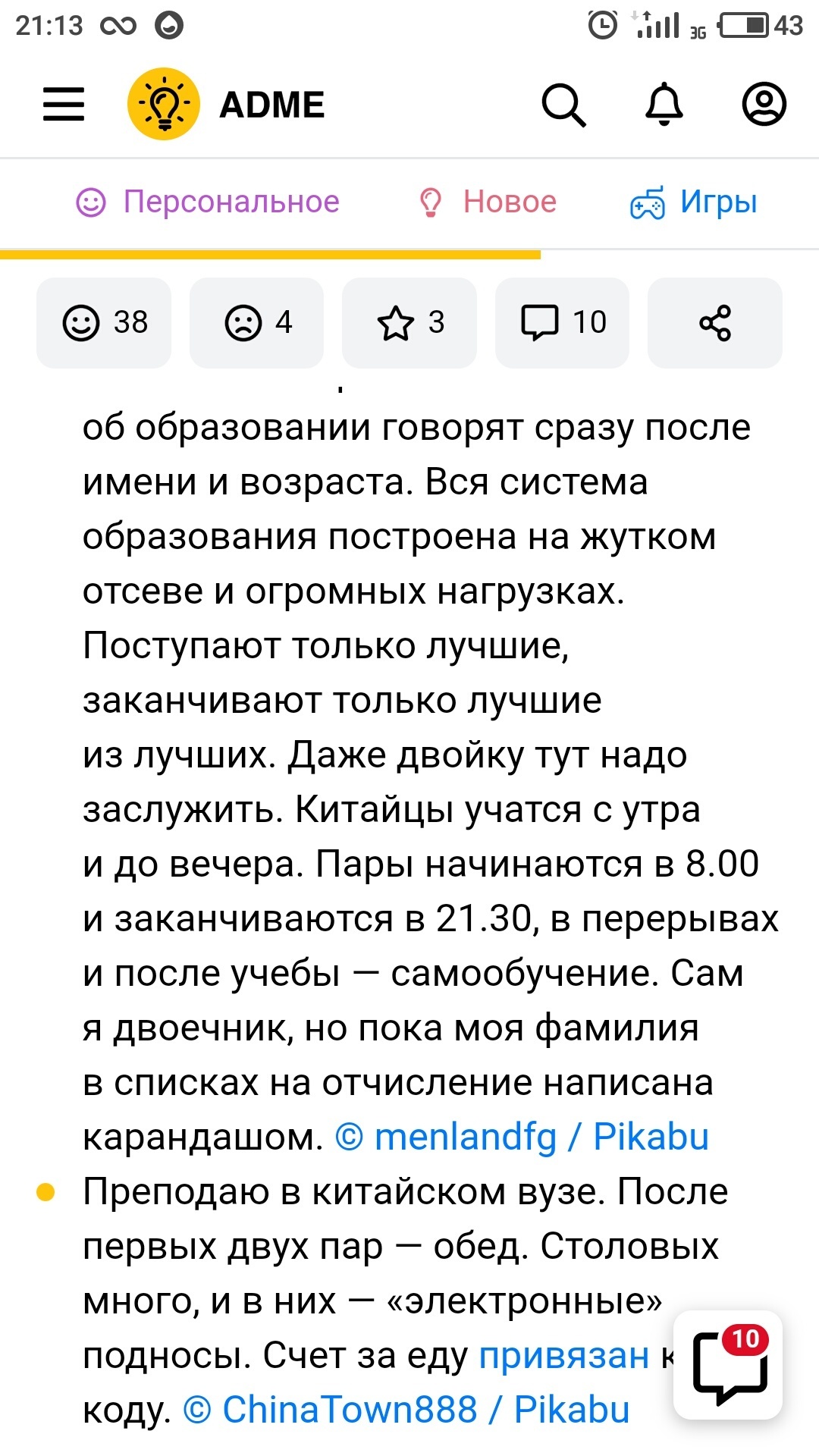Add the article to favorites with the star

[409, 322]
